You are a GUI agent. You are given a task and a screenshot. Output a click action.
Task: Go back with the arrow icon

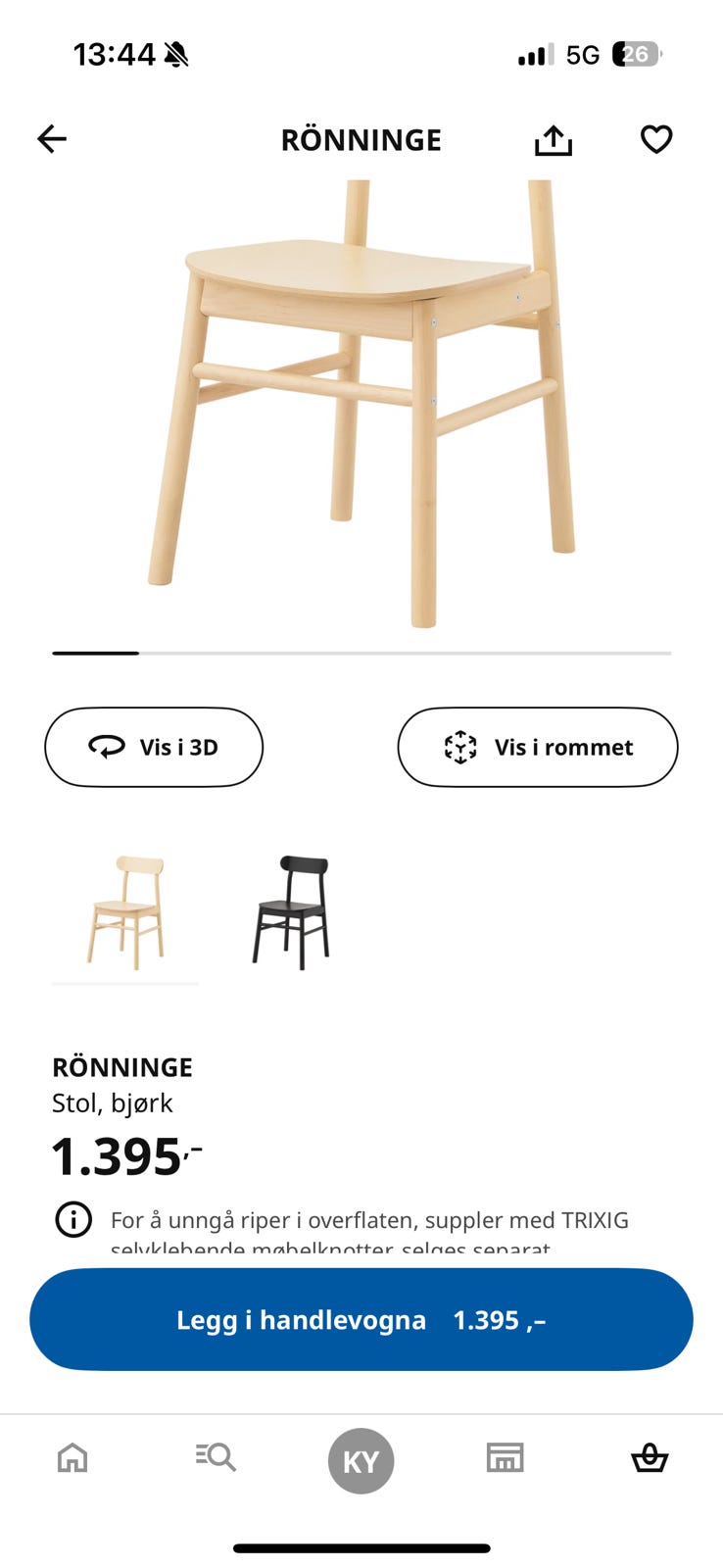click(x=52, y=139)
